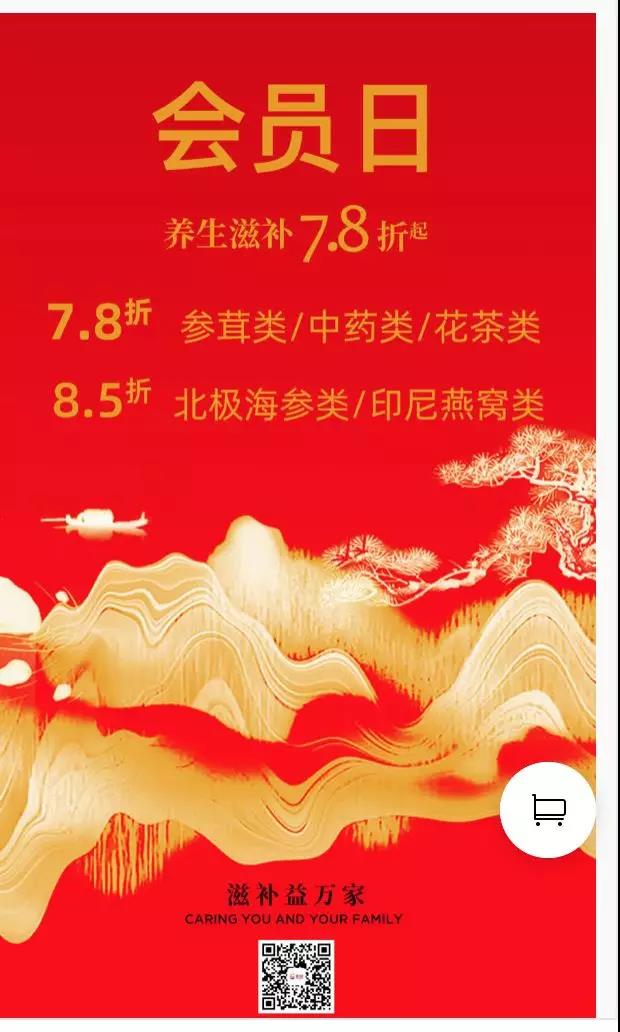Viewport: 620px width, 1032px height.
Task: Open the floating shopping cart button
Action: (x=548, y=809)
